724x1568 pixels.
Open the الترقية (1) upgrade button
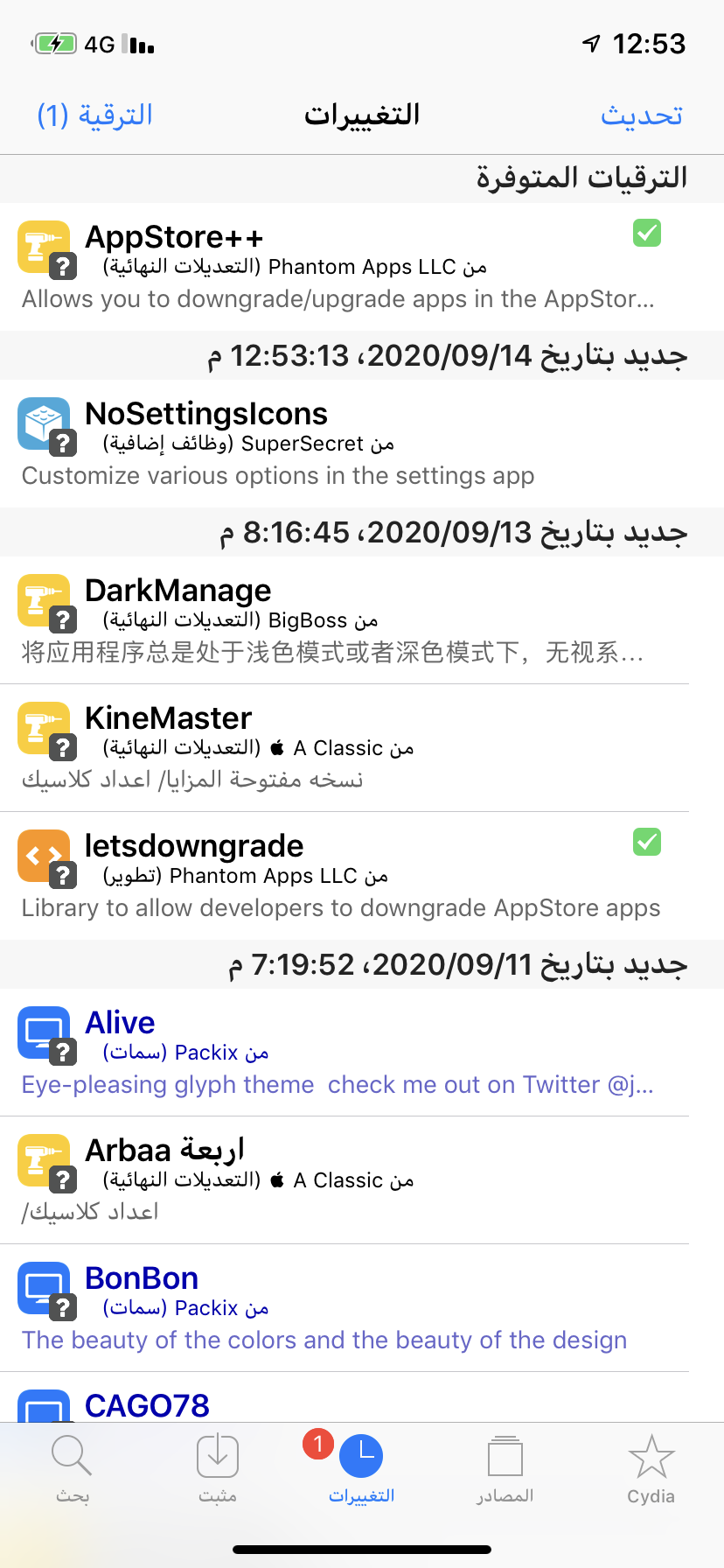pos(94,115)
